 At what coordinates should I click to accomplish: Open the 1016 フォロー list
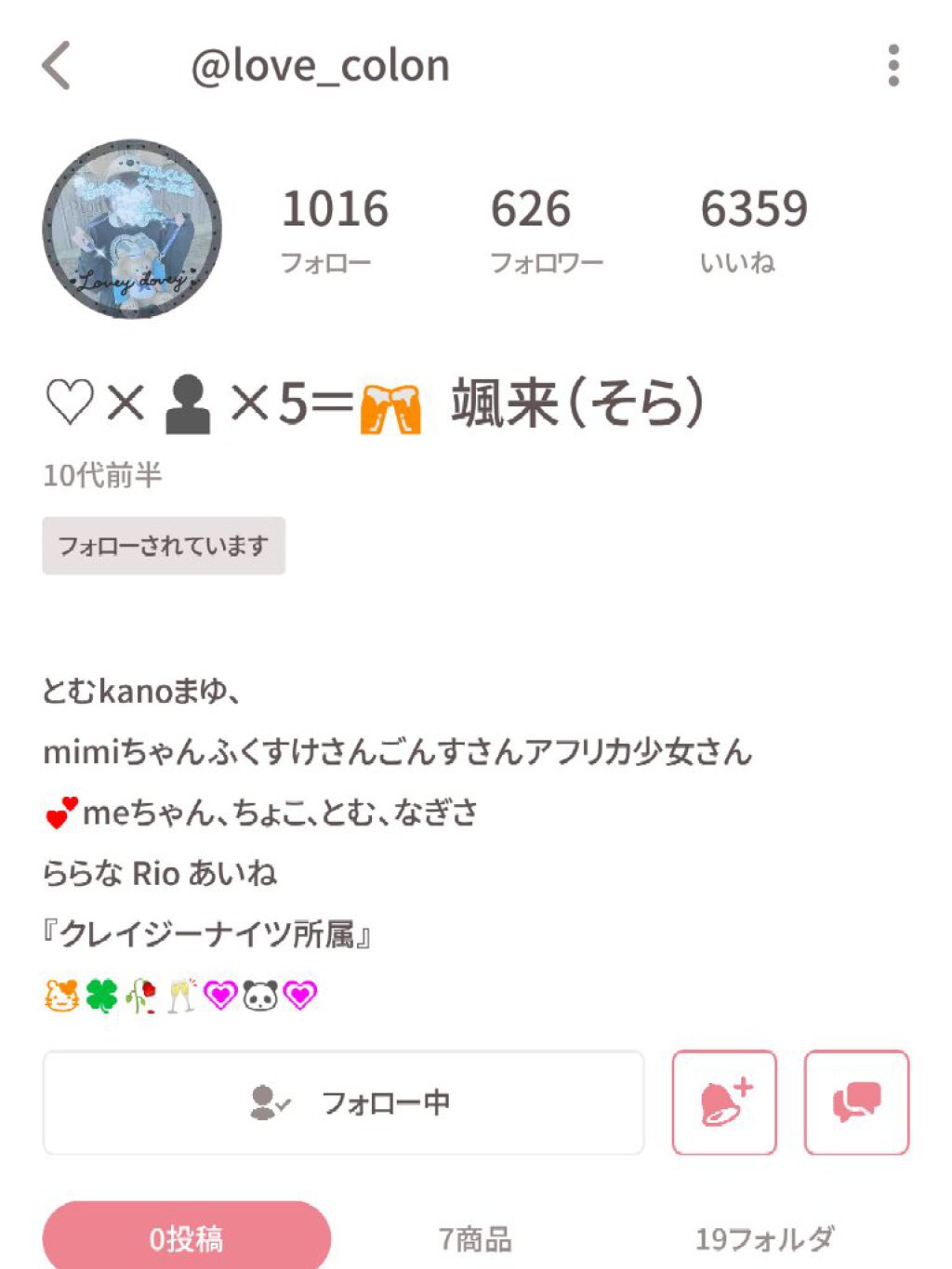(334, 229)
